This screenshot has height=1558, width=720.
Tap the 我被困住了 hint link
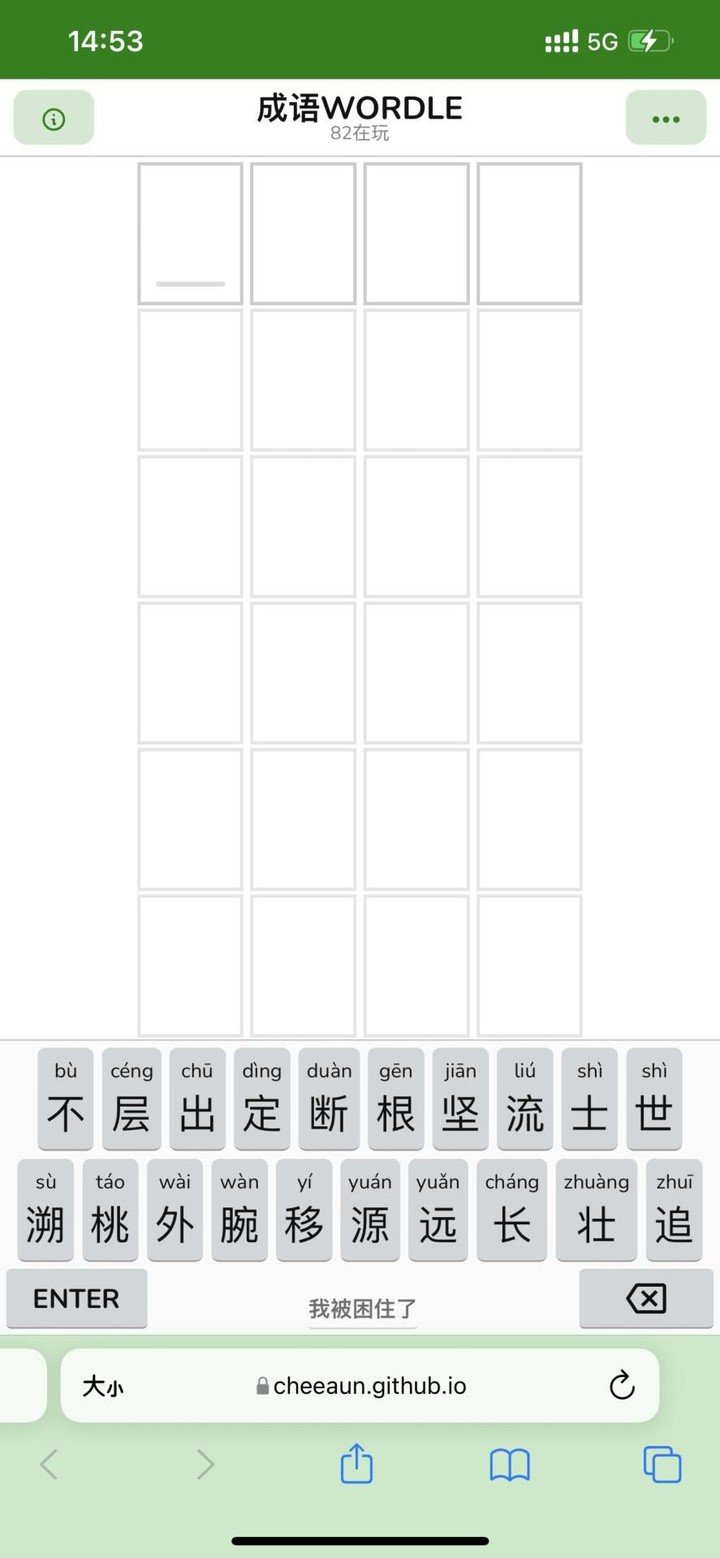click(362, 1308)
